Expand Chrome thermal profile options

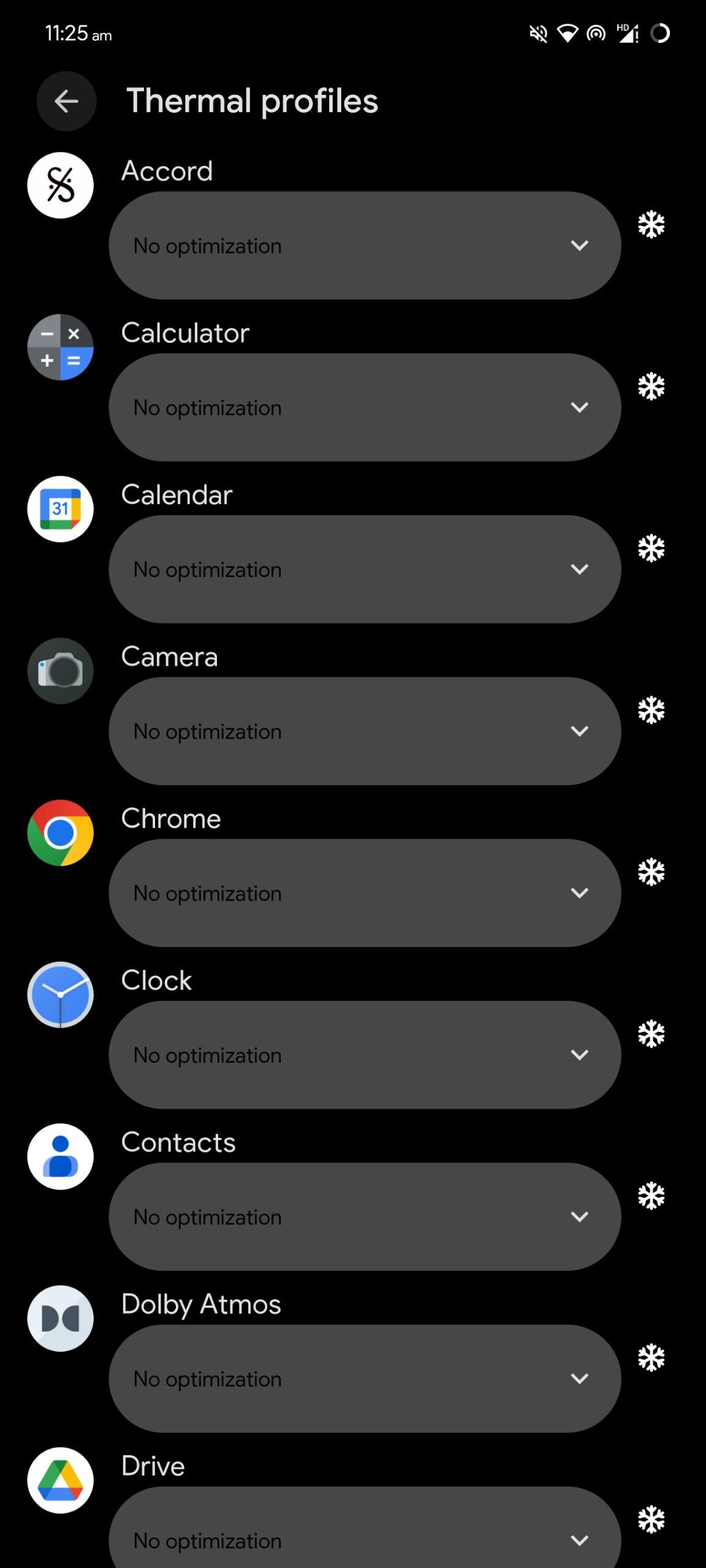tap(365, 893)
